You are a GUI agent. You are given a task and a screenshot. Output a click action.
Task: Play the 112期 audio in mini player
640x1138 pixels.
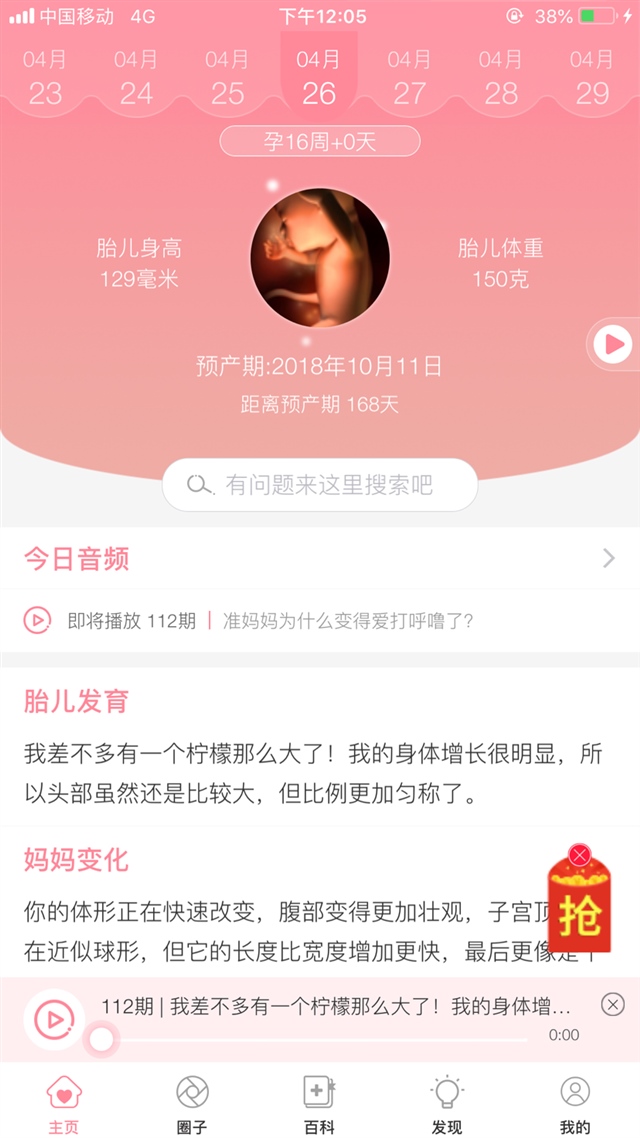pos(53,1019)
